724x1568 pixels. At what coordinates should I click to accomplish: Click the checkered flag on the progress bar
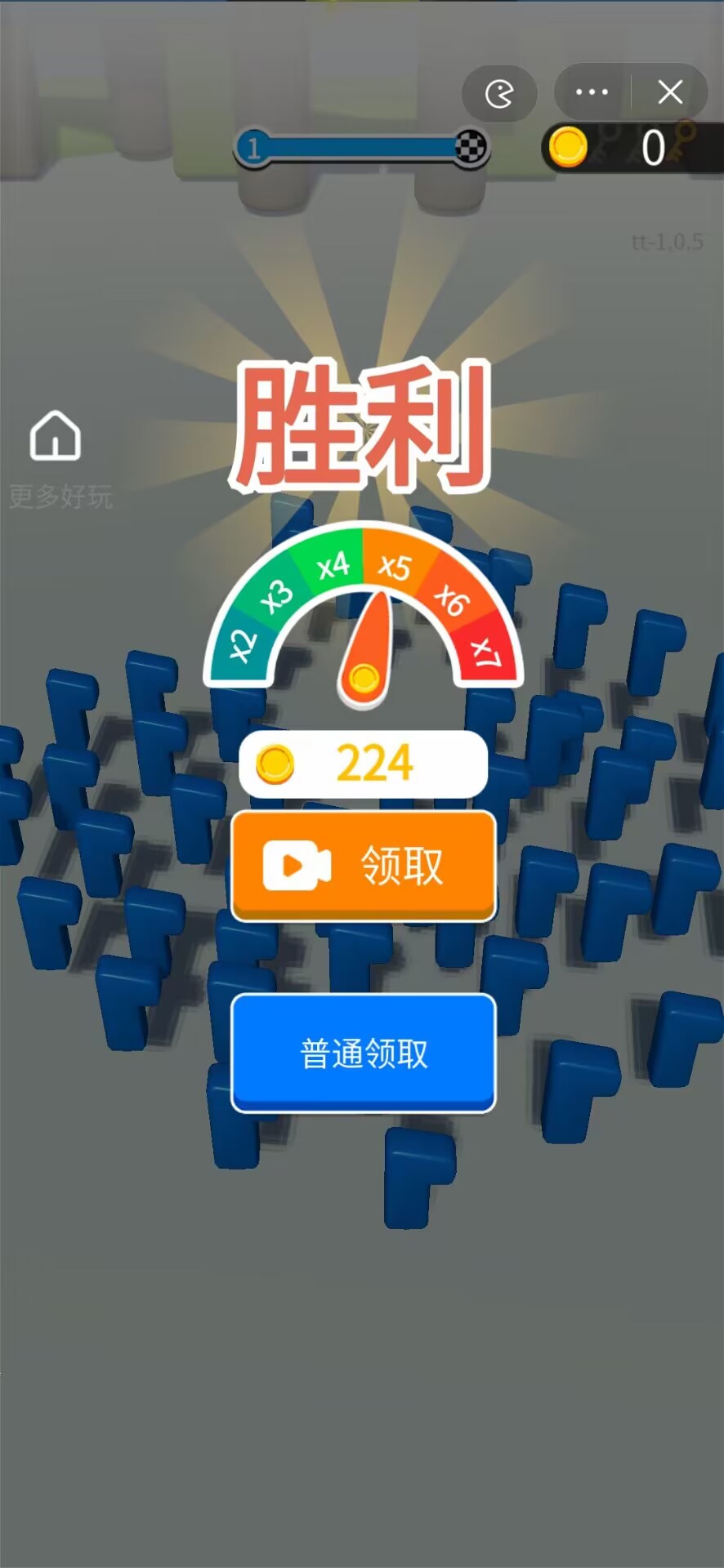[x=470, y=147]
